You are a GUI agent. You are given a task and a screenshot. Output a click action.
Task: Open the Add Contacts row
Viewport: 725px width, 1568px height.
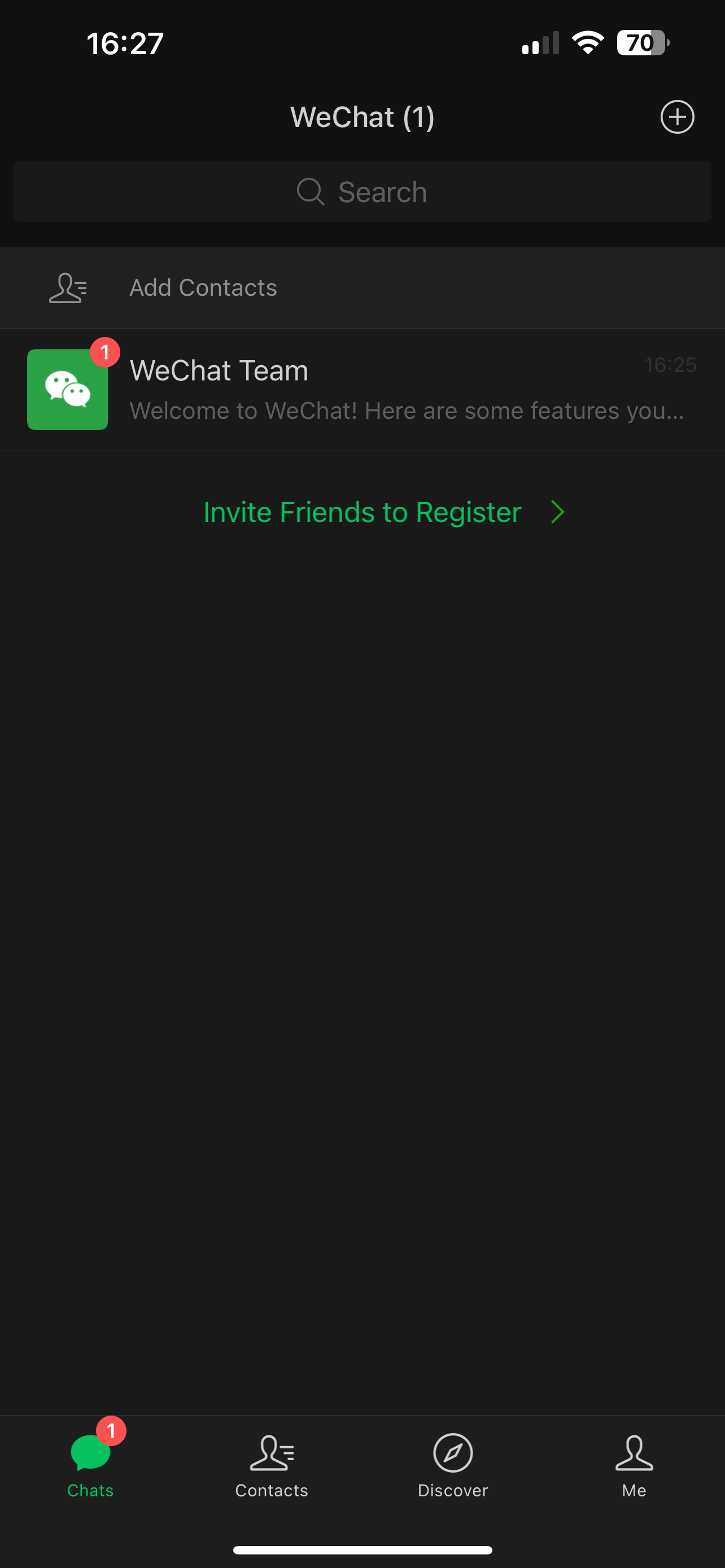point(362,287)
